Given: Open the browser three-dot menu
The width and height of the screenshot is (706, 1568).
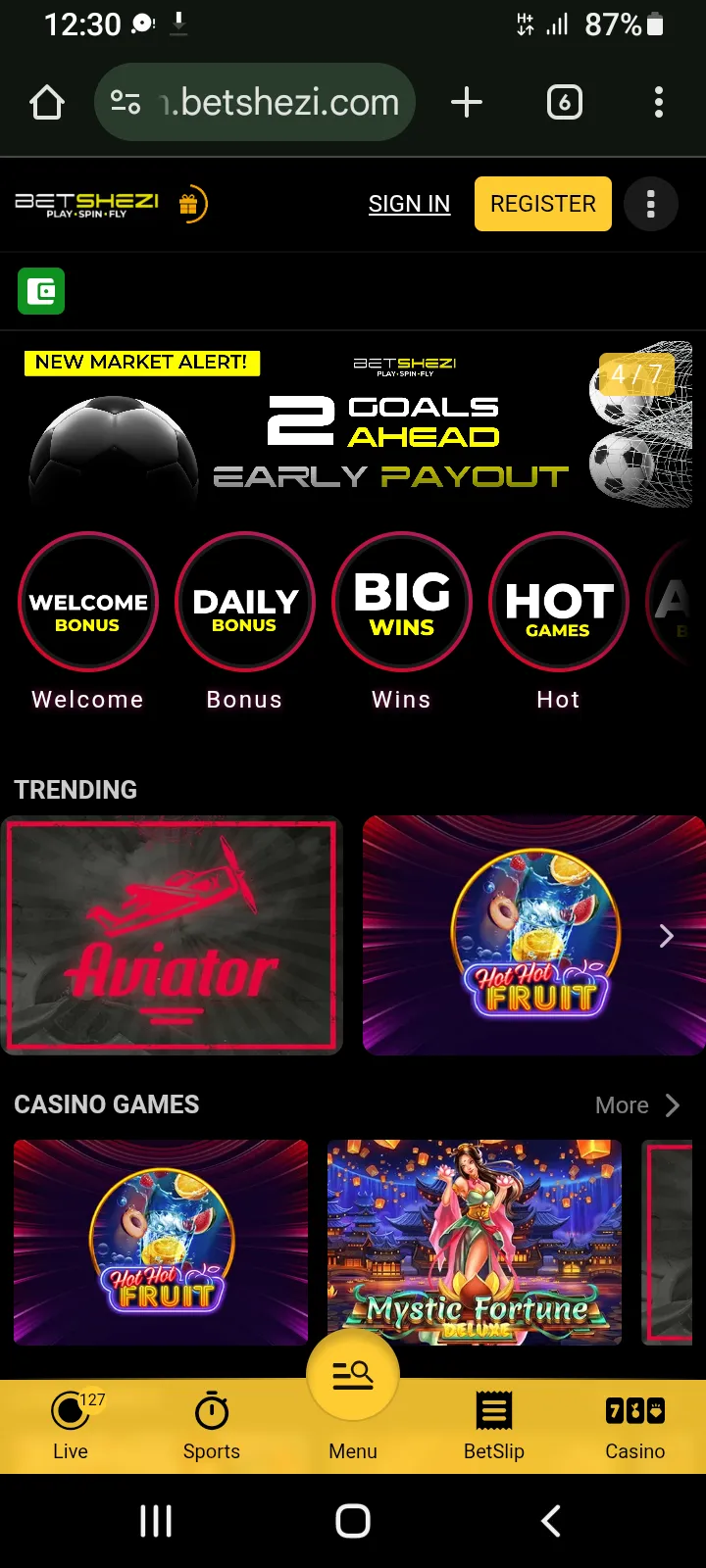Looking at the screenshot, I should pos(659,101).
